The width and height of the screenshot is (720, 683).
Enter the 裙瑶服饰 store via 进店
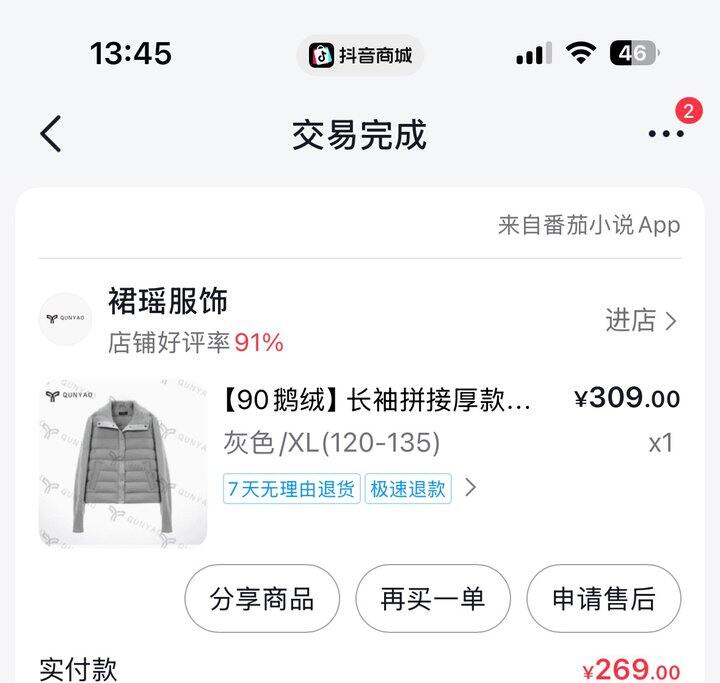pos(641,320)
